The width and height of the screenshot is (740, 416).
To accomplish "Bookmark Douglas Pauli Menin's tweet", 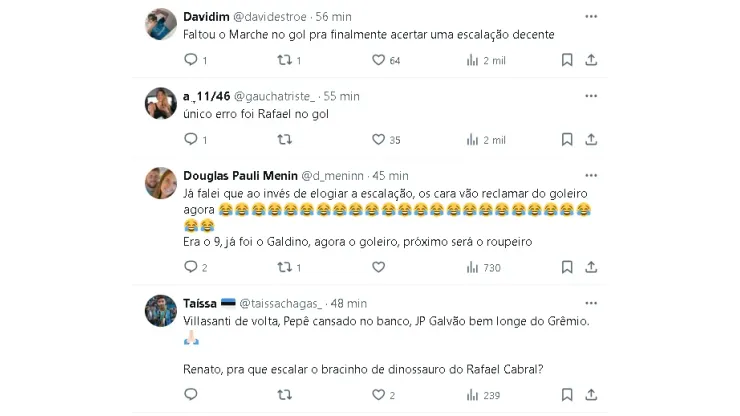I will [567, 267].
